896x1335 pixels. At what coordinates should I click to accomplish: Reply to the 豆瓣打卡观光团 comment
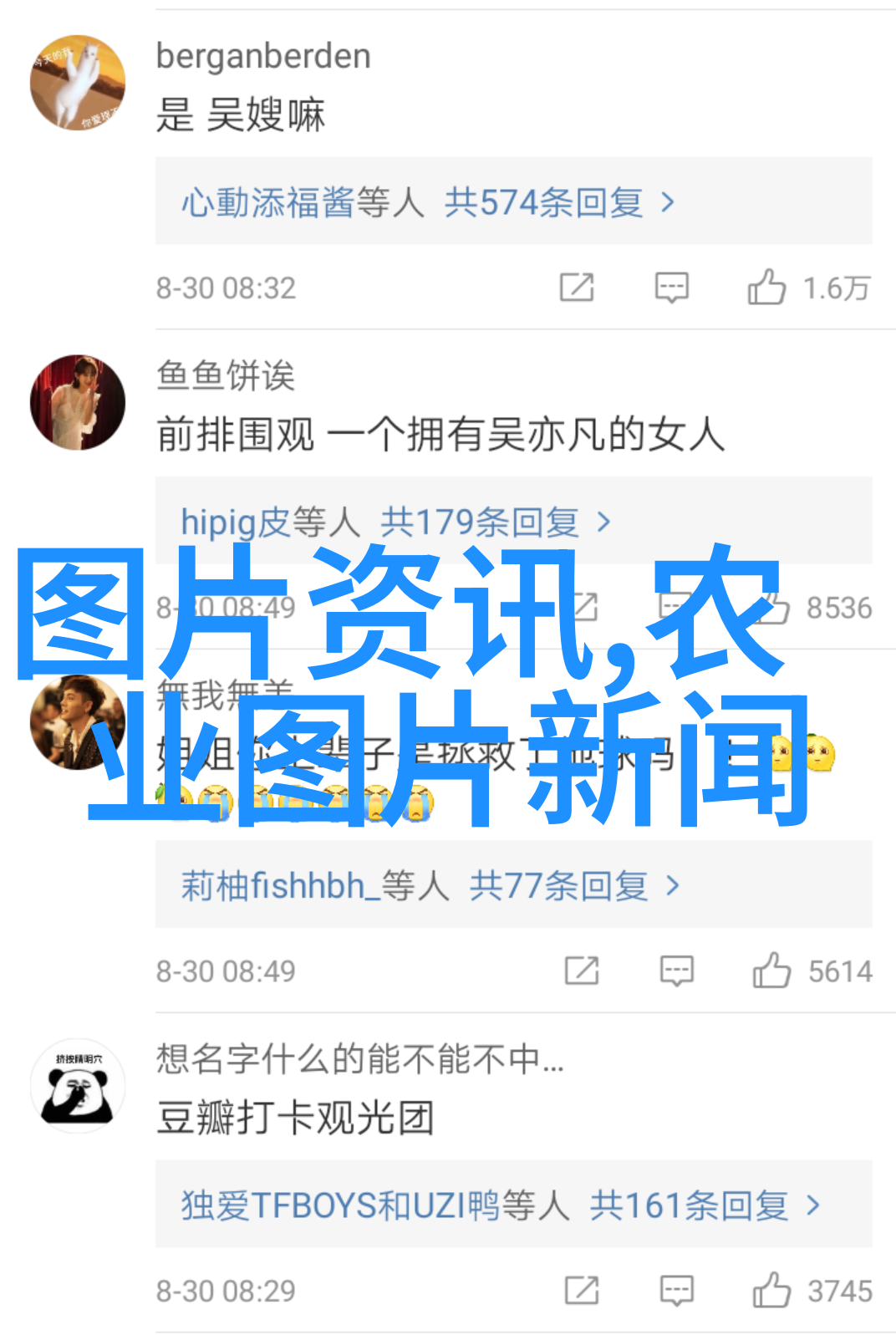[x=676, y=1290]
